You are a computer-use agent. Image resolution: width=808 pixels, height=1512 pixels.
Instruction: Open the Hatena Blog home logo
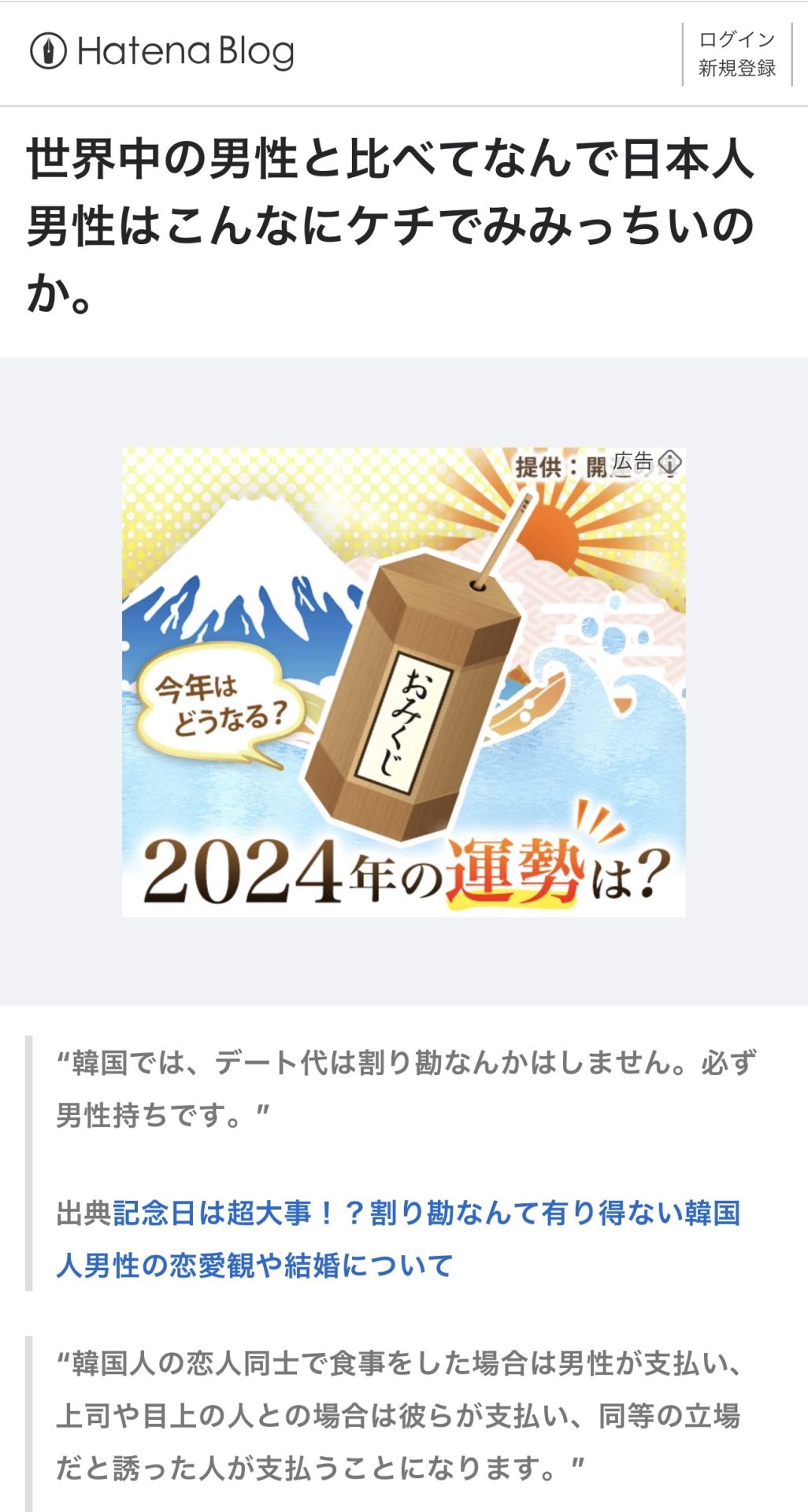tap(162, 52)
